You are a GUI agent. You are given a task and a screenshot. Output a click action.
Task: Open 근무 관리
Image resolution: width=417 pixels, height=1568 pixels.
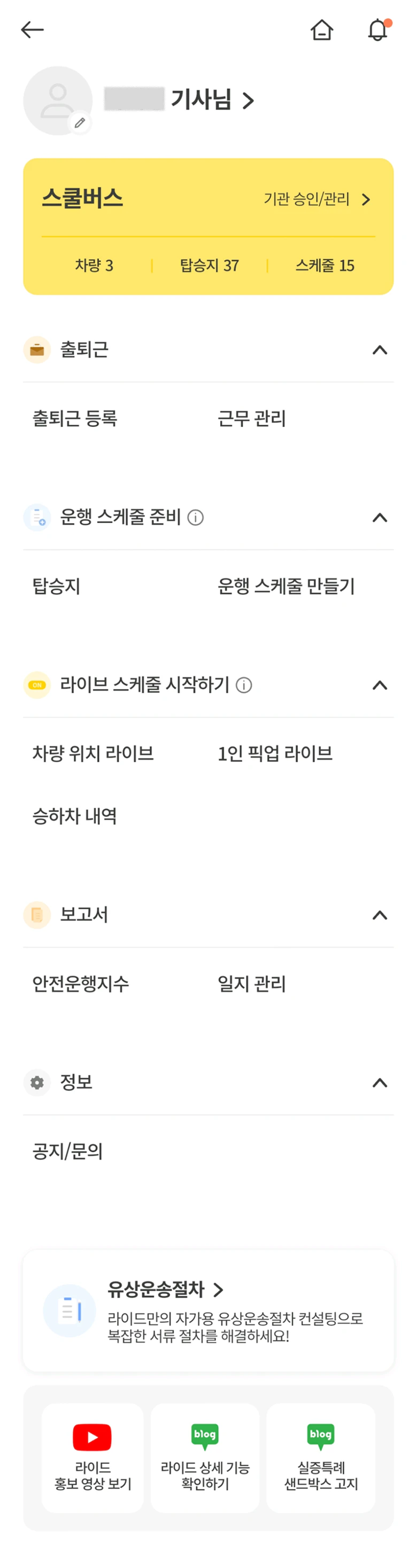tap(251, 418)
